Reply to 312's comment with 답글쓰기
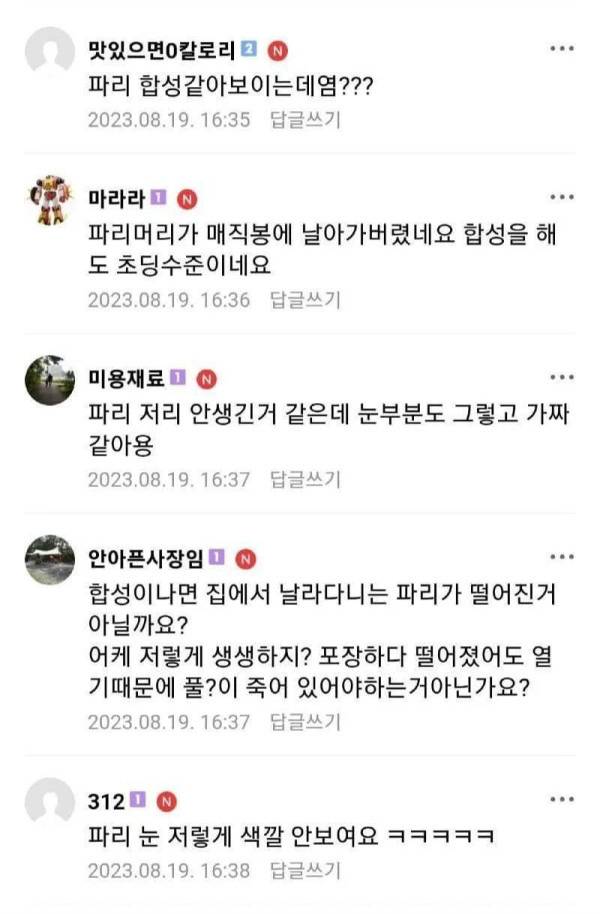The width and height of the screenshot is (600, 914). click(x=305, y=870)
